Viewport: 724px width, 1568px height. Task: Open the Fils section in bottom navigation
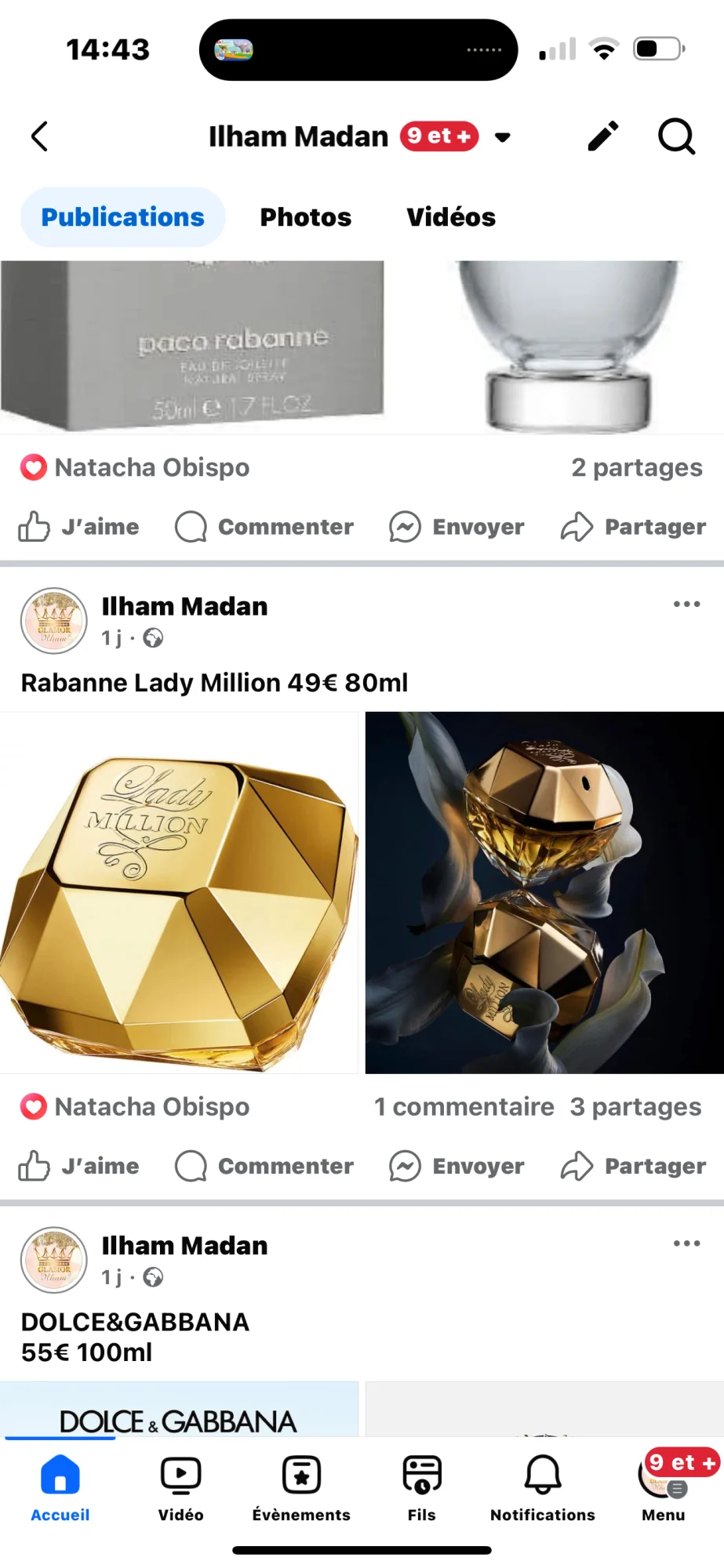[x=421, y=1486]
